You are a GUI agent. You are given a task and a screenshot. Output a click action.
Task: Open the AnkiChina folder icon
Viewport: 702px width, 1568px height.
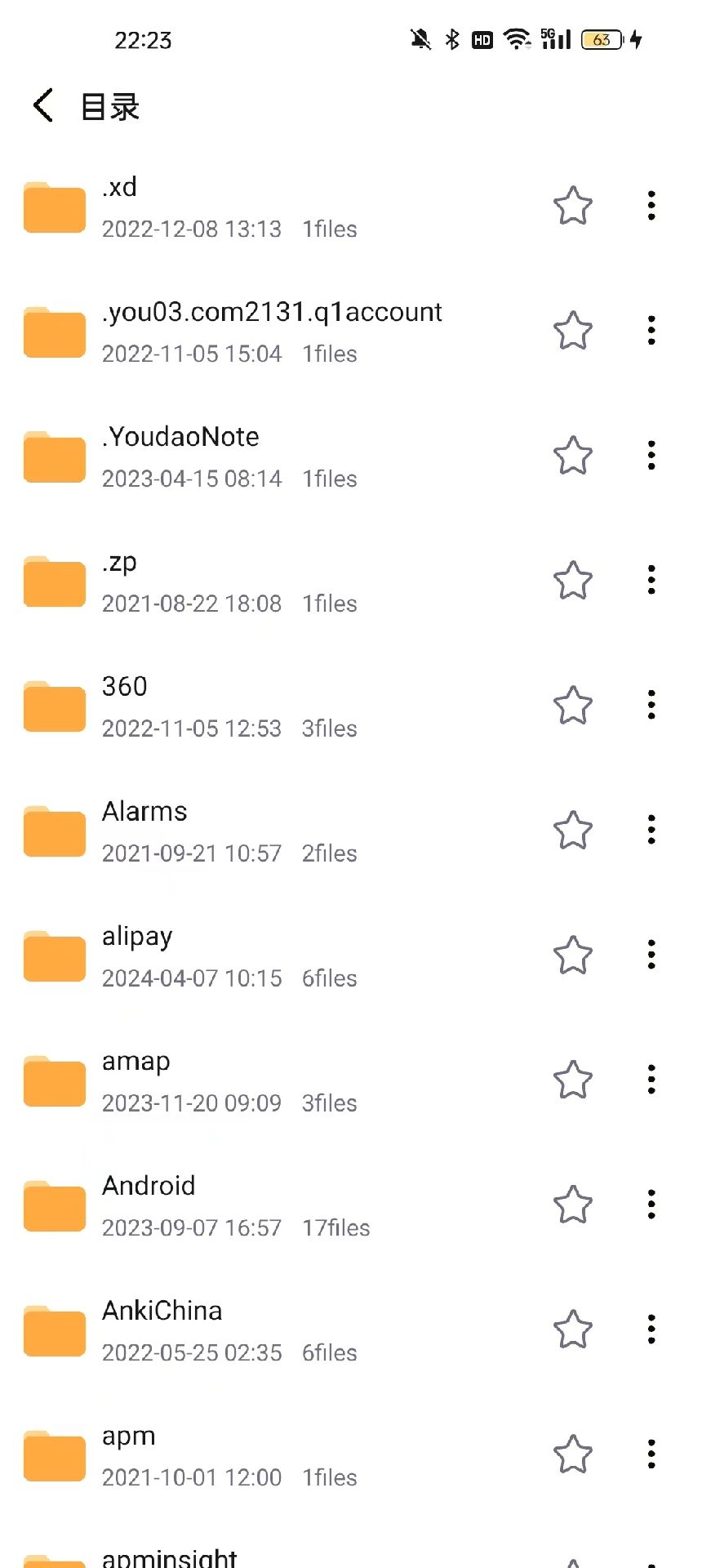pos(54,1330)
